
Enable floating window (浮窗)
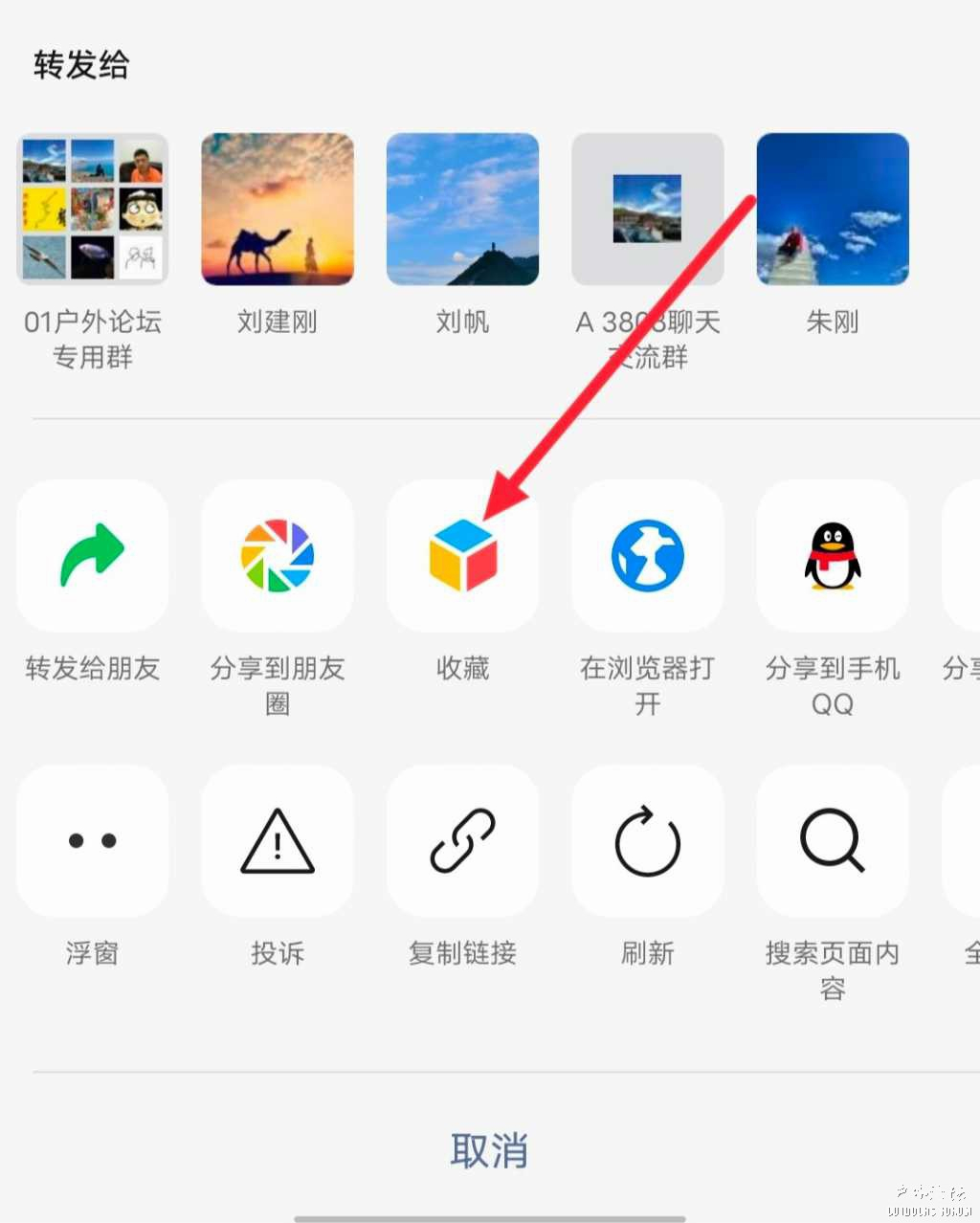(x=92, y=841)
